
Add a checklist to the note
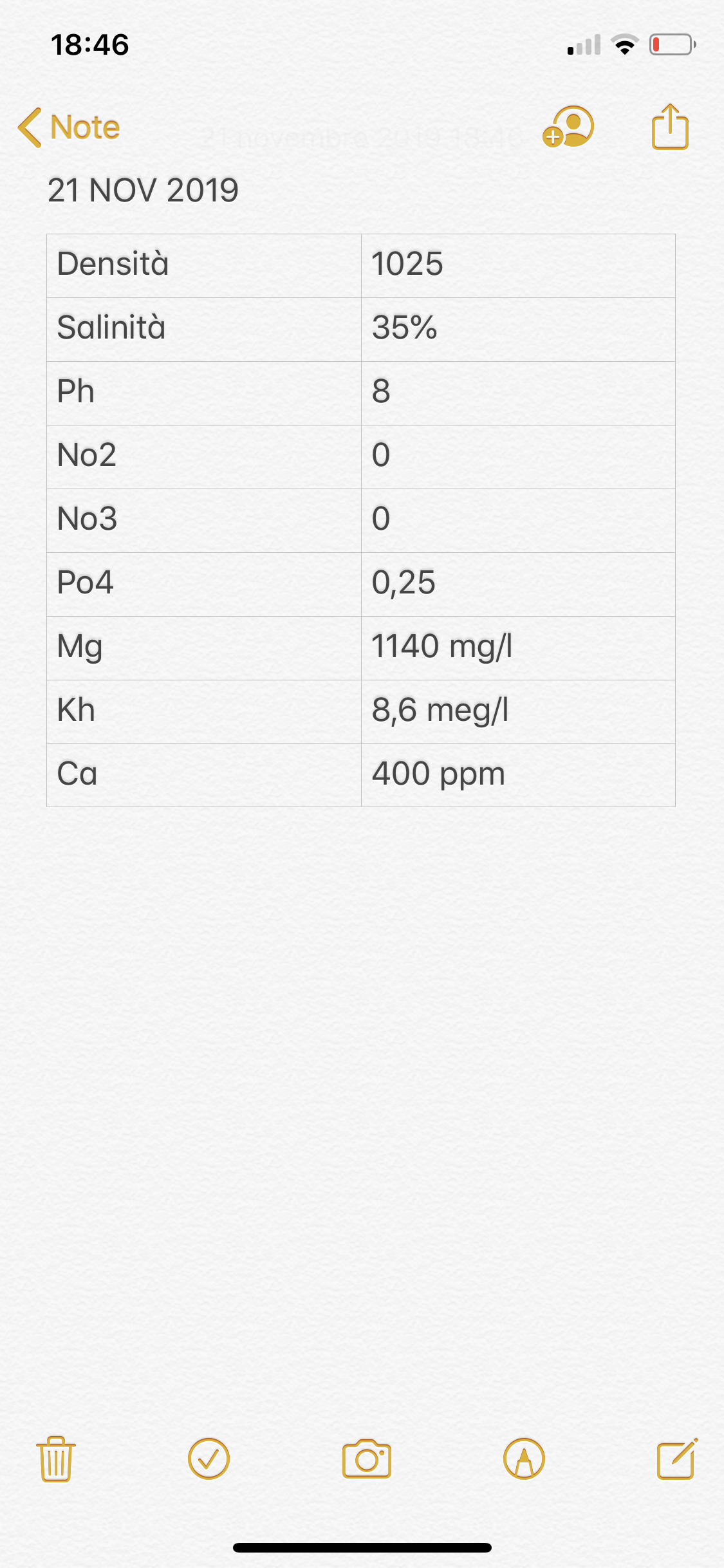click(209, 1459)
